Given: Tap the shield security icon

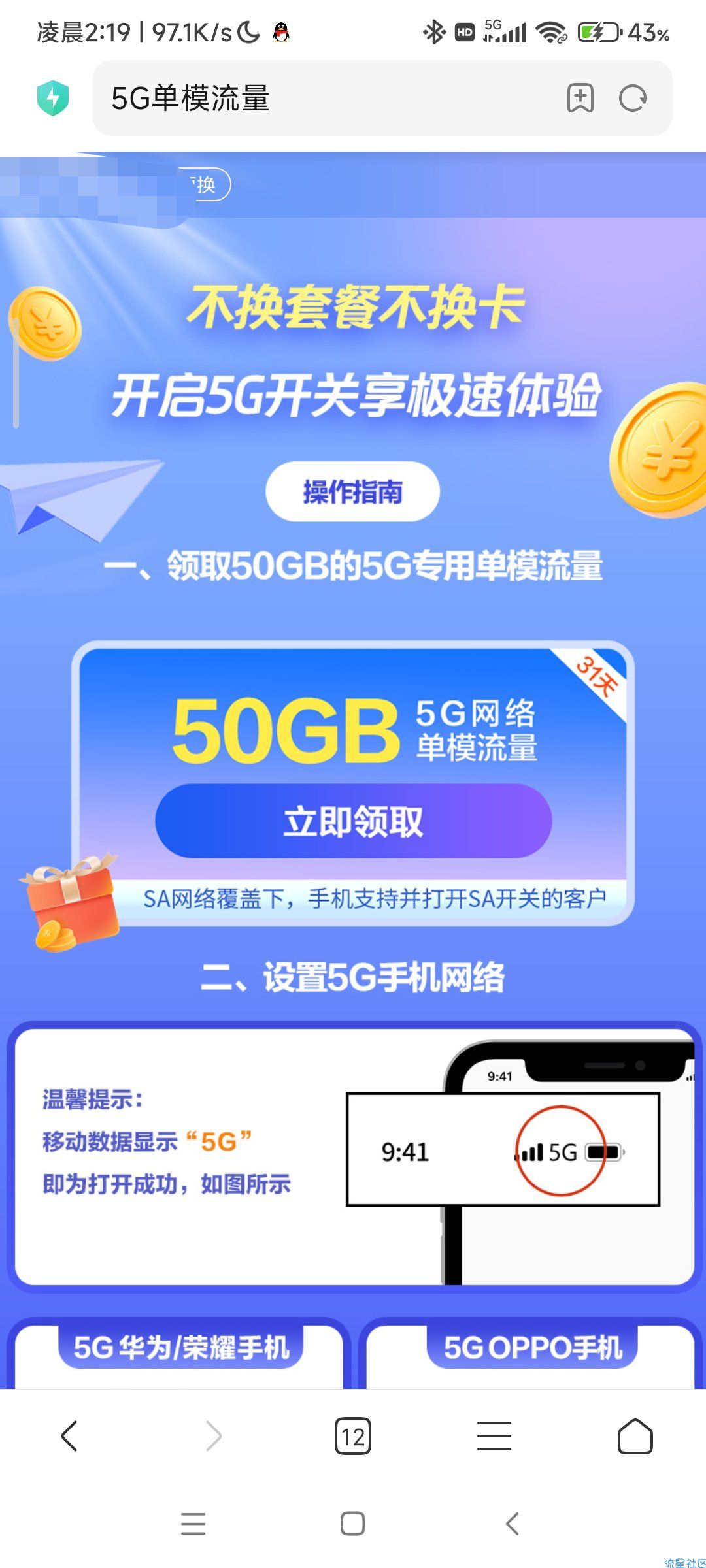Looking at the screenshot, I should pos(53,98).
